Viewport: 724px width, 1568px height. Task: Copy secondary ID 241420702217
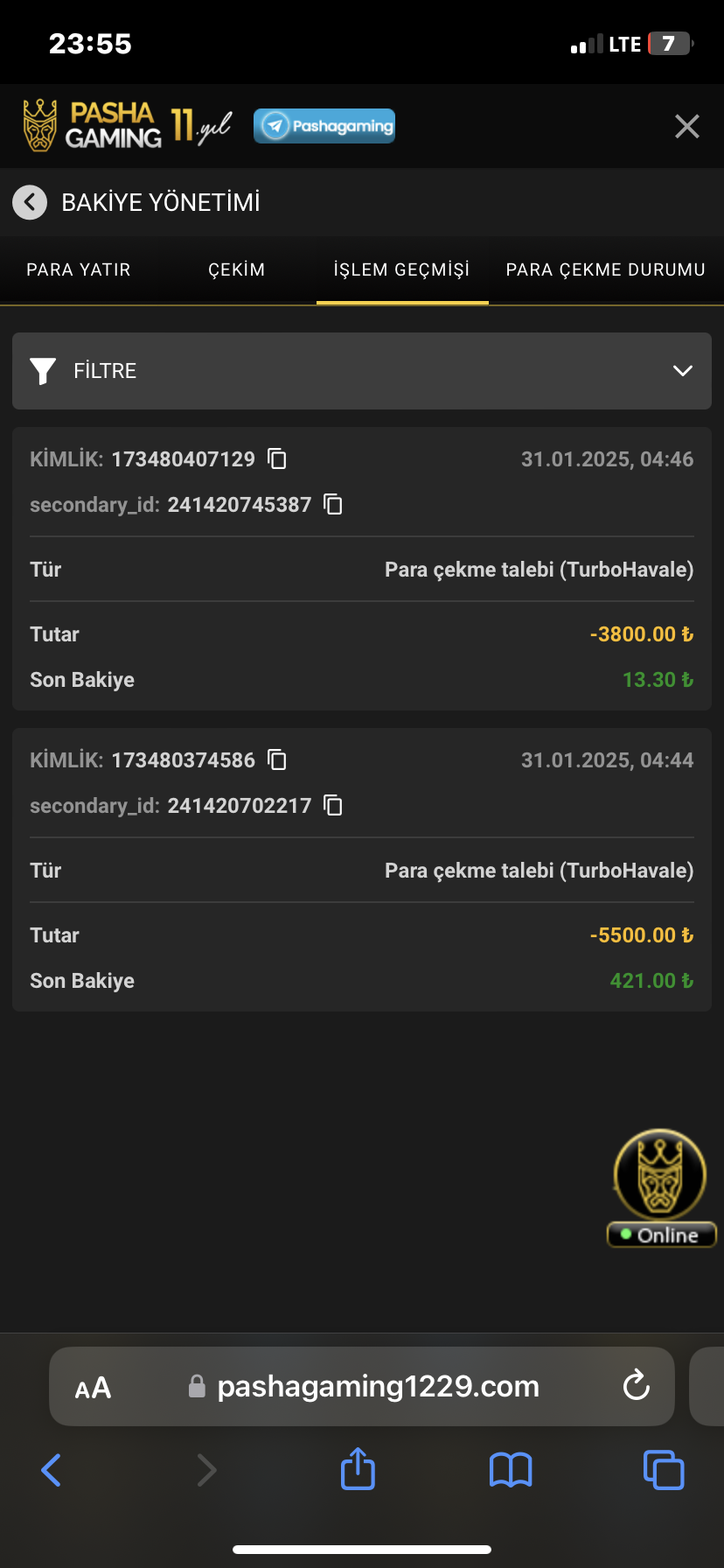click(333, 805)
